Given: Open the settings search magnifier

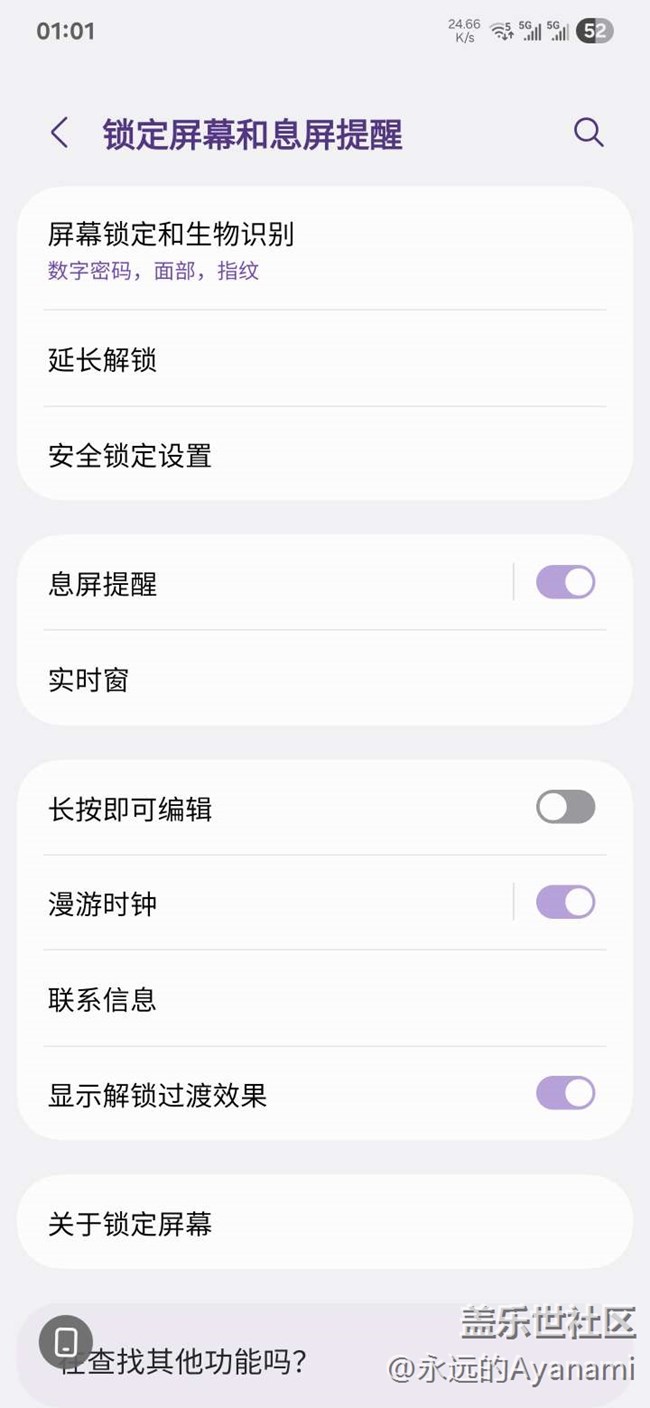Looking at the screenshot, I should tap(588, 133).
